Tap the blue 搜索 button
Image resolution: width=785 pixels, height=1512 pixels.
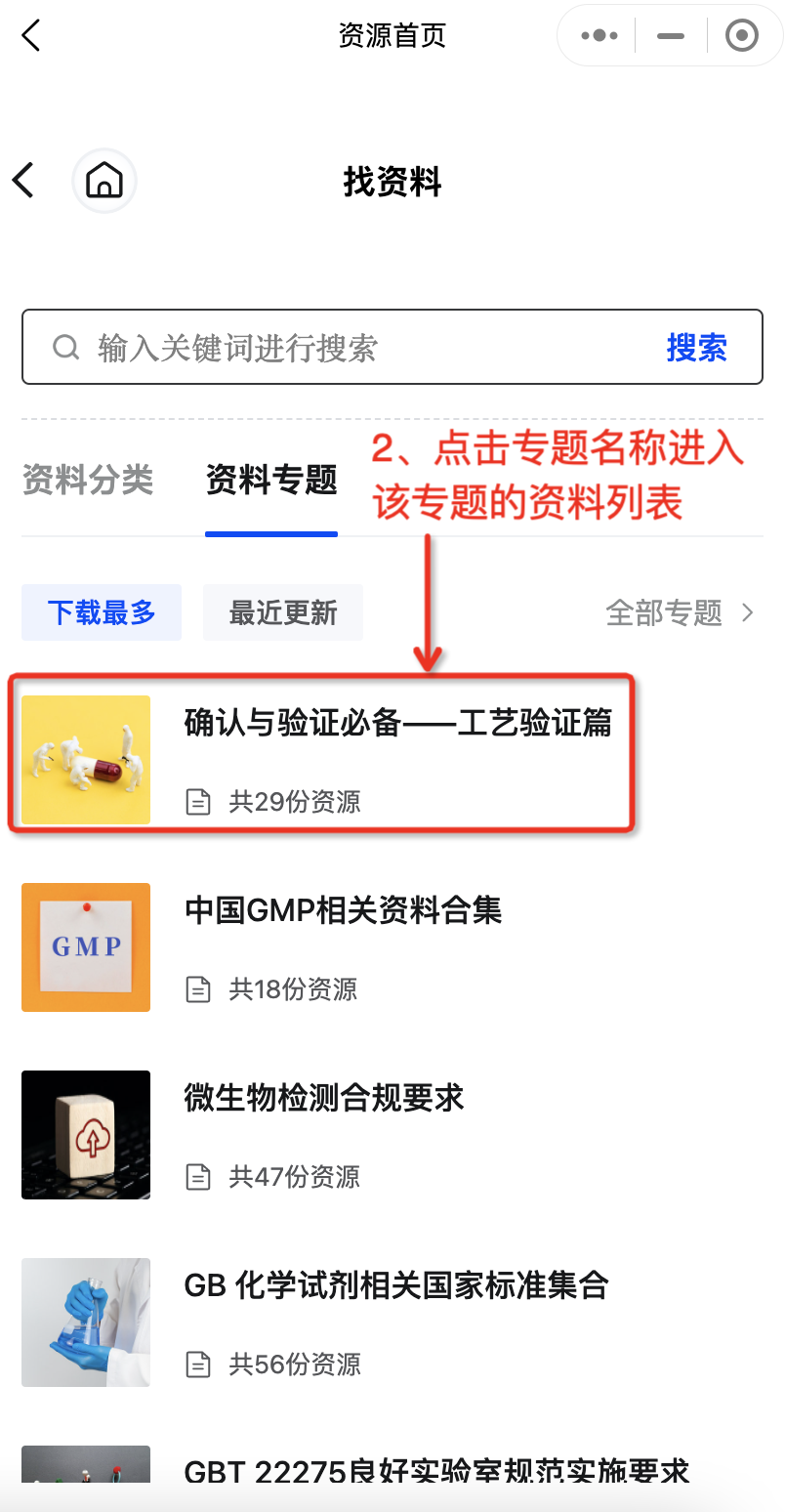[696, 348]
